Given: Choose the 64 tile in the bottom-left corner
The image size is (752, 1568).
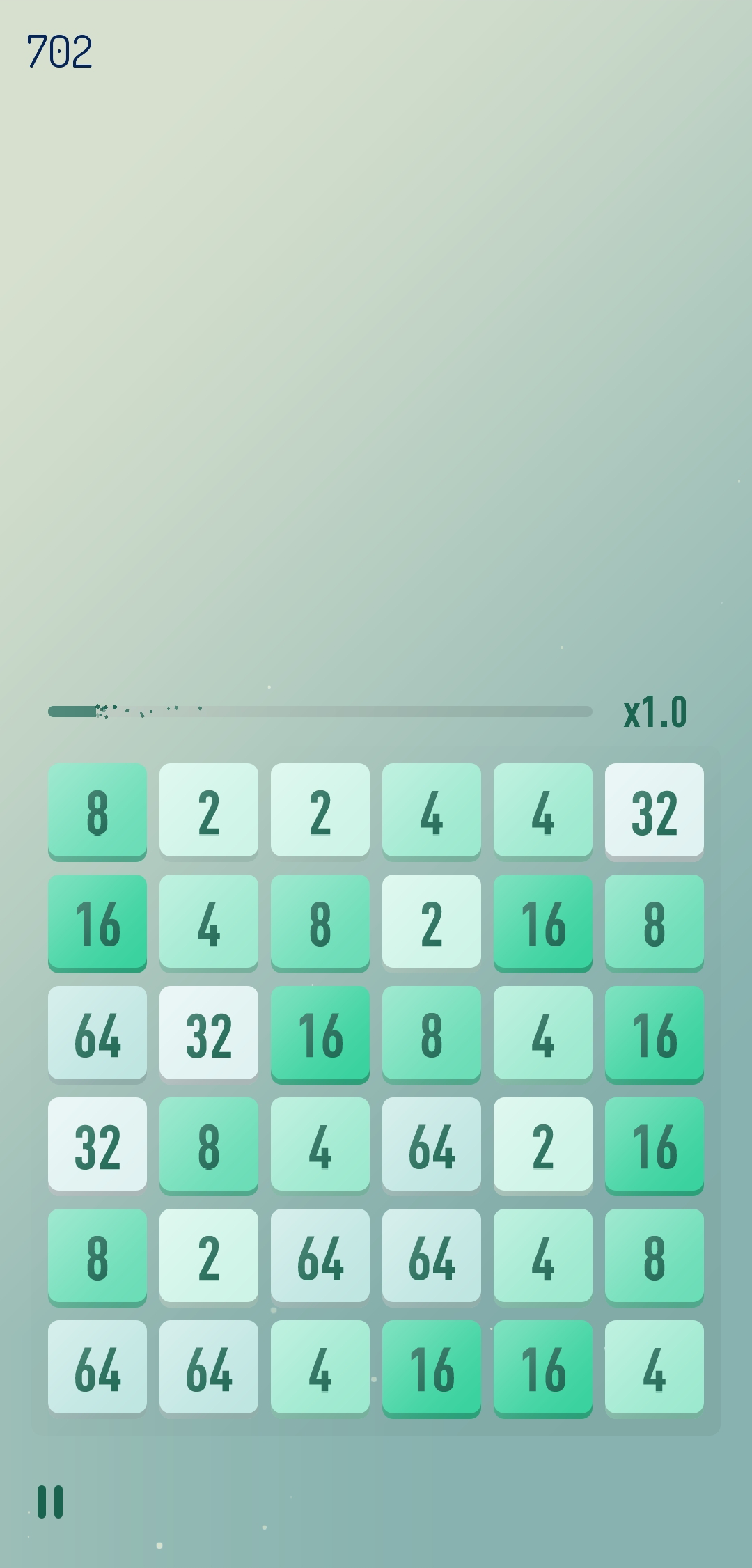Looking at the screenshot, I should click(97, 1368).
